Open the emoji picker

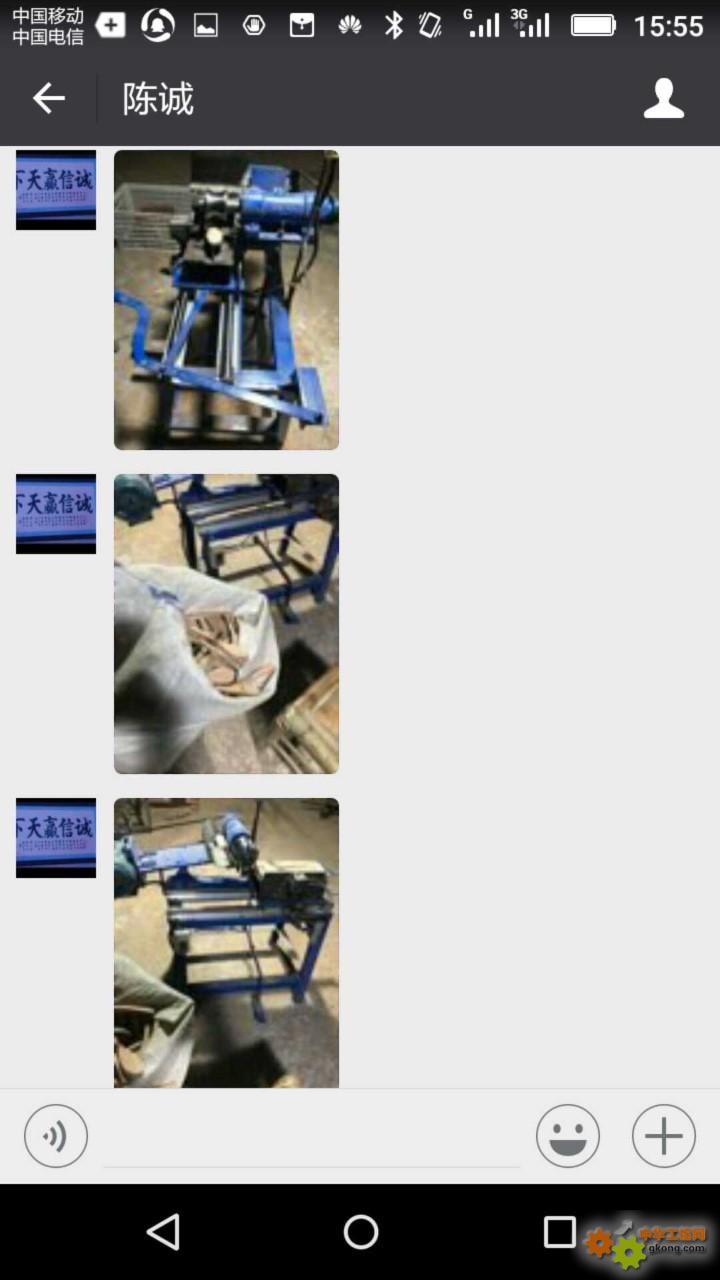coord(568,1136)
